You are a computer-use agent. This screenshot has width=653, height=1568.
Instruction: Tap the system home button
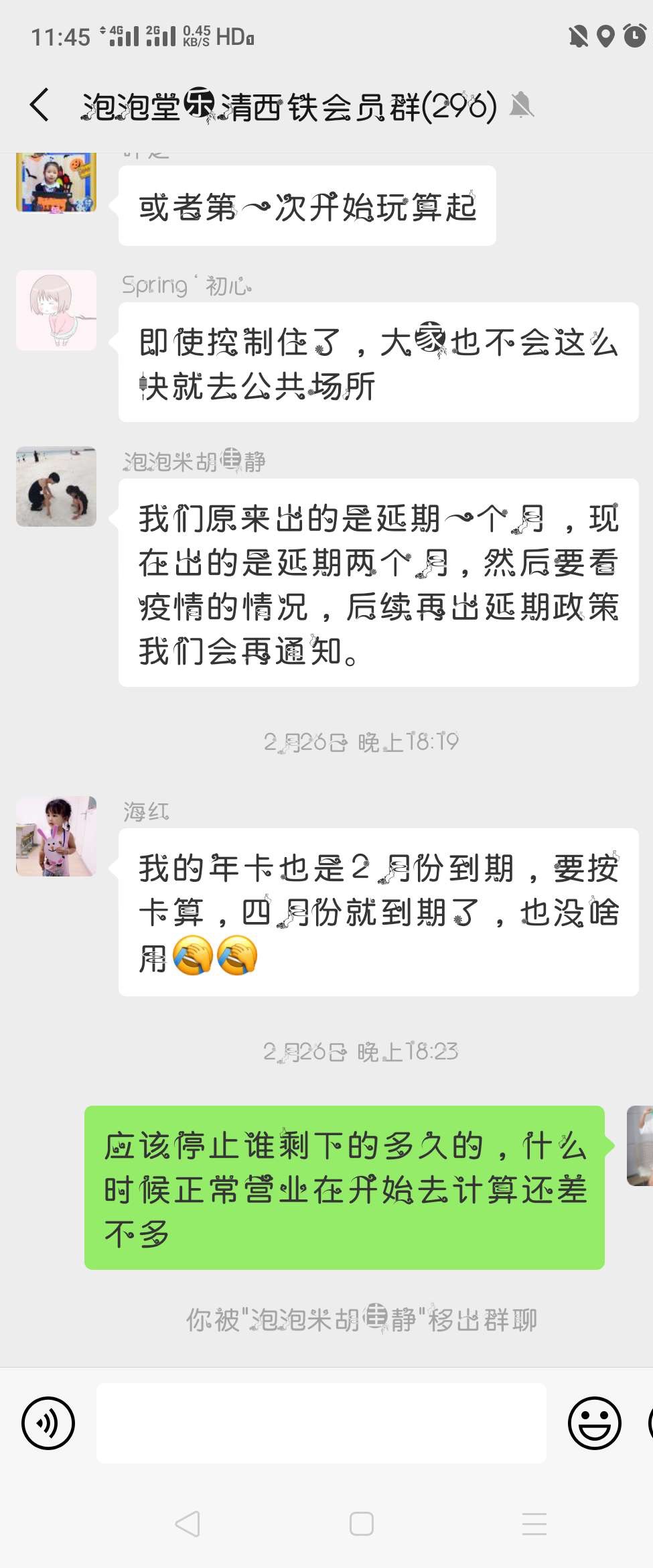361,1524
